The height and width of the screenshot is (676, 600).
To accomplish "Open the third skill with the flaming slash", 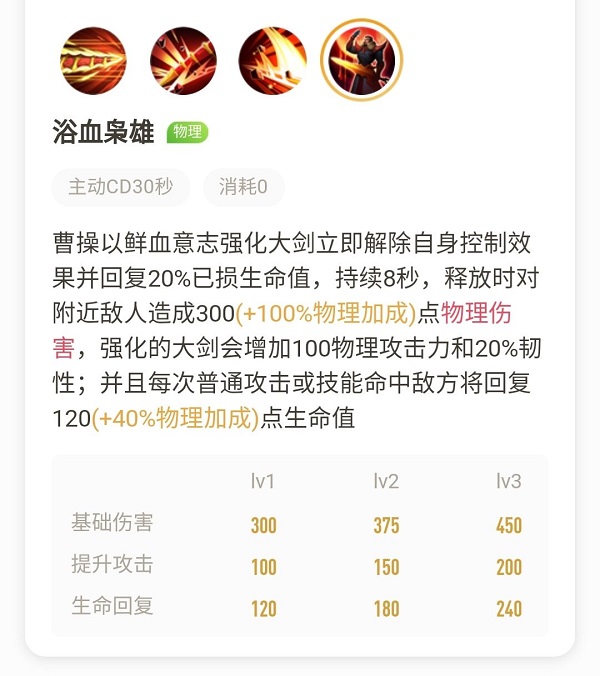I will pyautogui.click(x=272, y=61).
